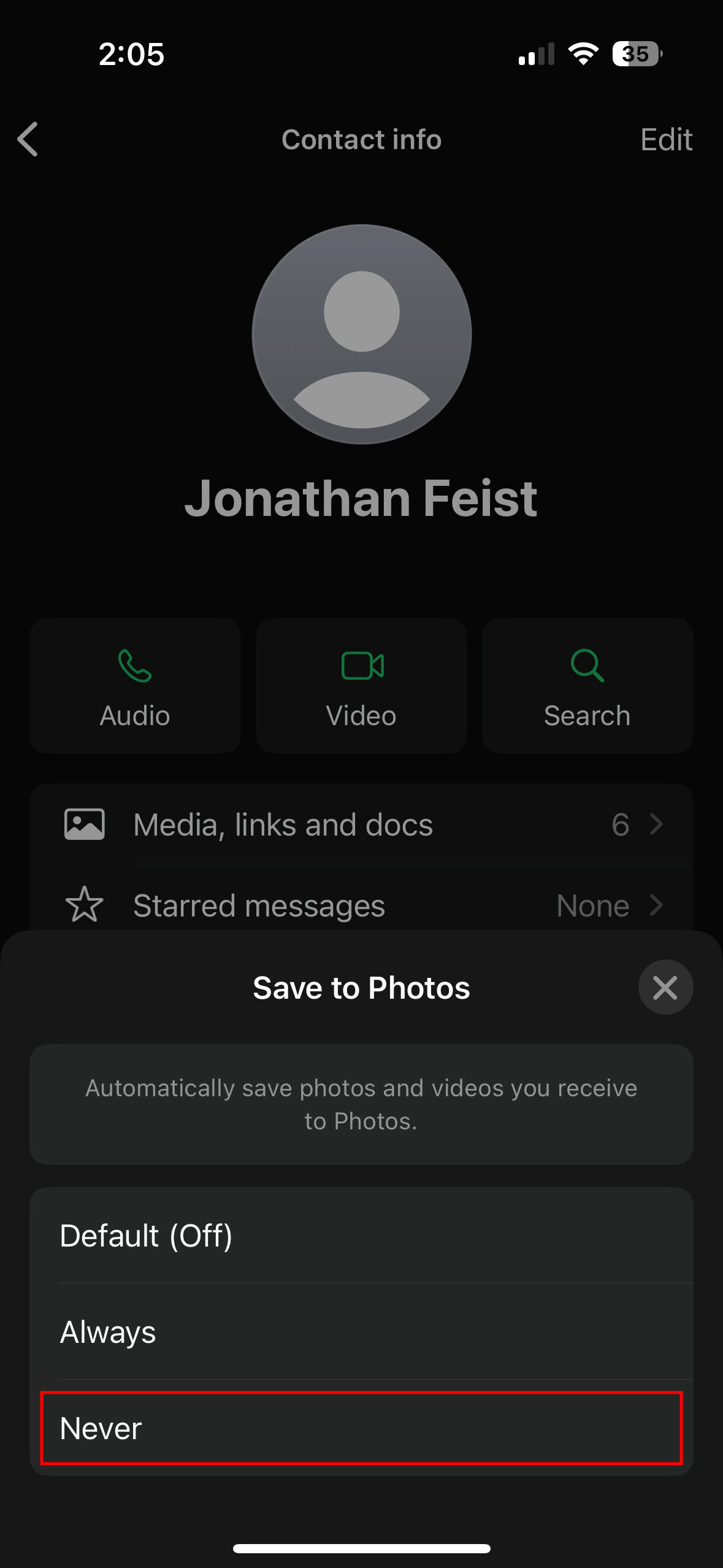Screen dimensions: 723x1568
Task: Close the Save to Photos sheet
Action: (665, 987)
